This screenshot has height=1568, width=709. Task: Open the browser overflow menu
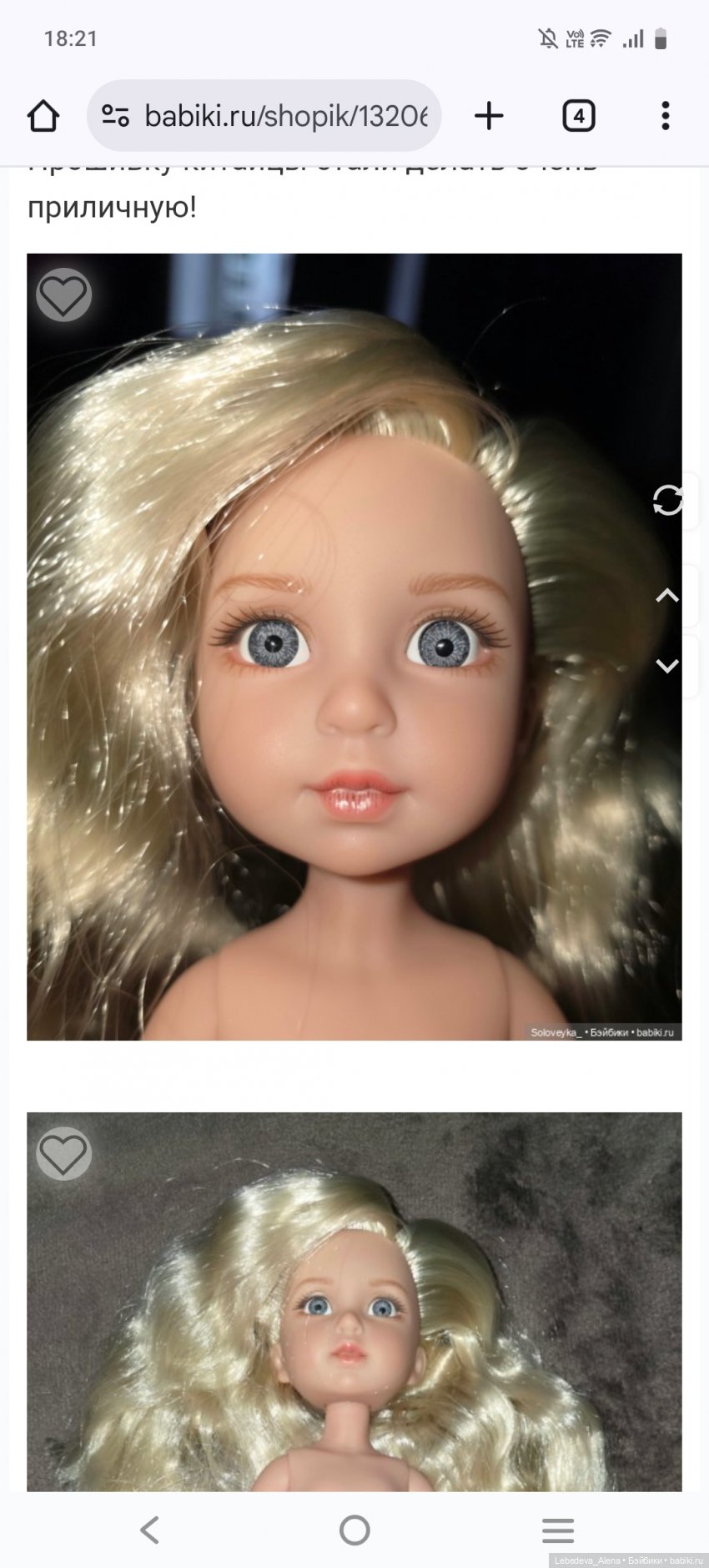pyautogui.click(x=665, y=116)
